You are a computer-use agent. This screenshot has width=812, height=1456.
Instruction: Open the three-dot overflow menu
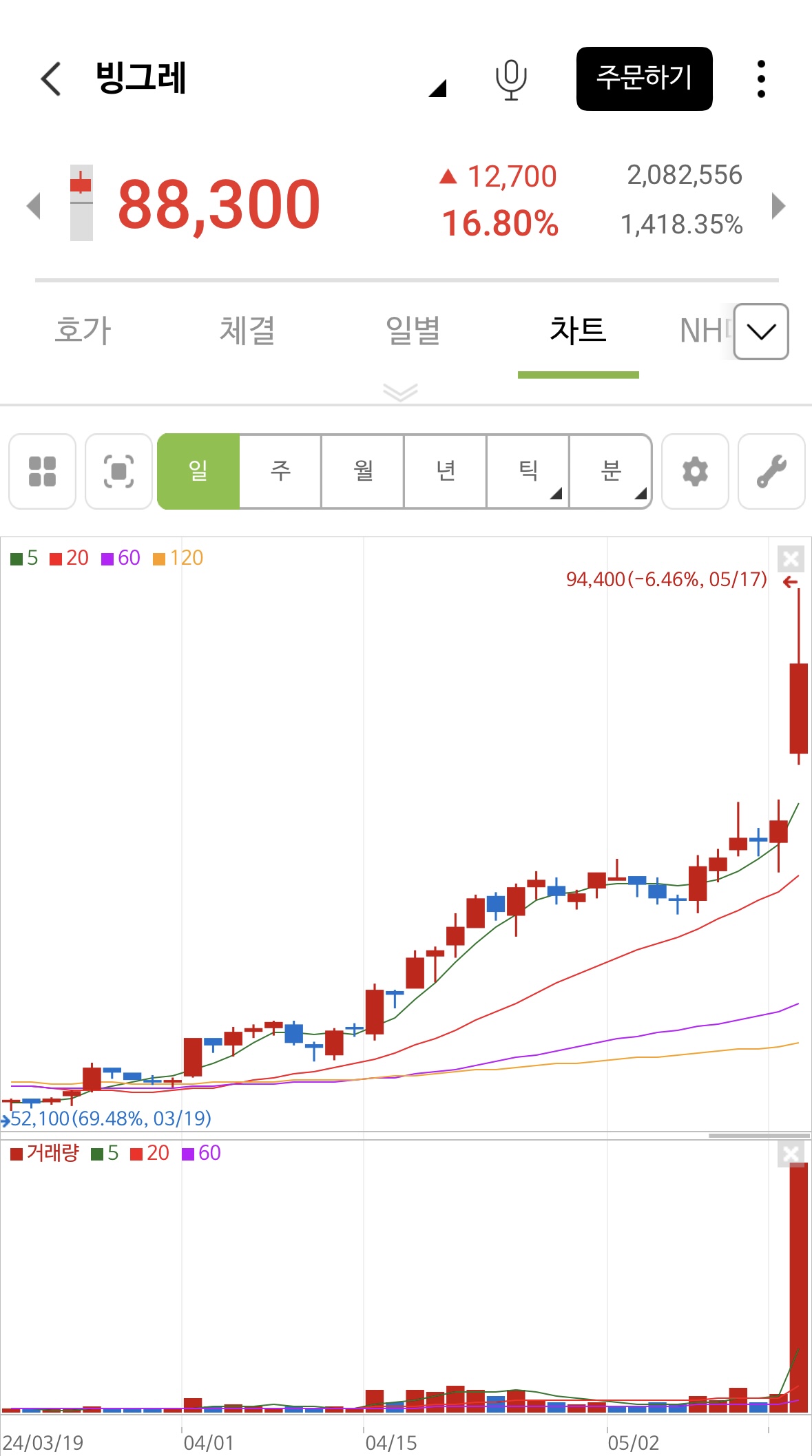point(761,79)
